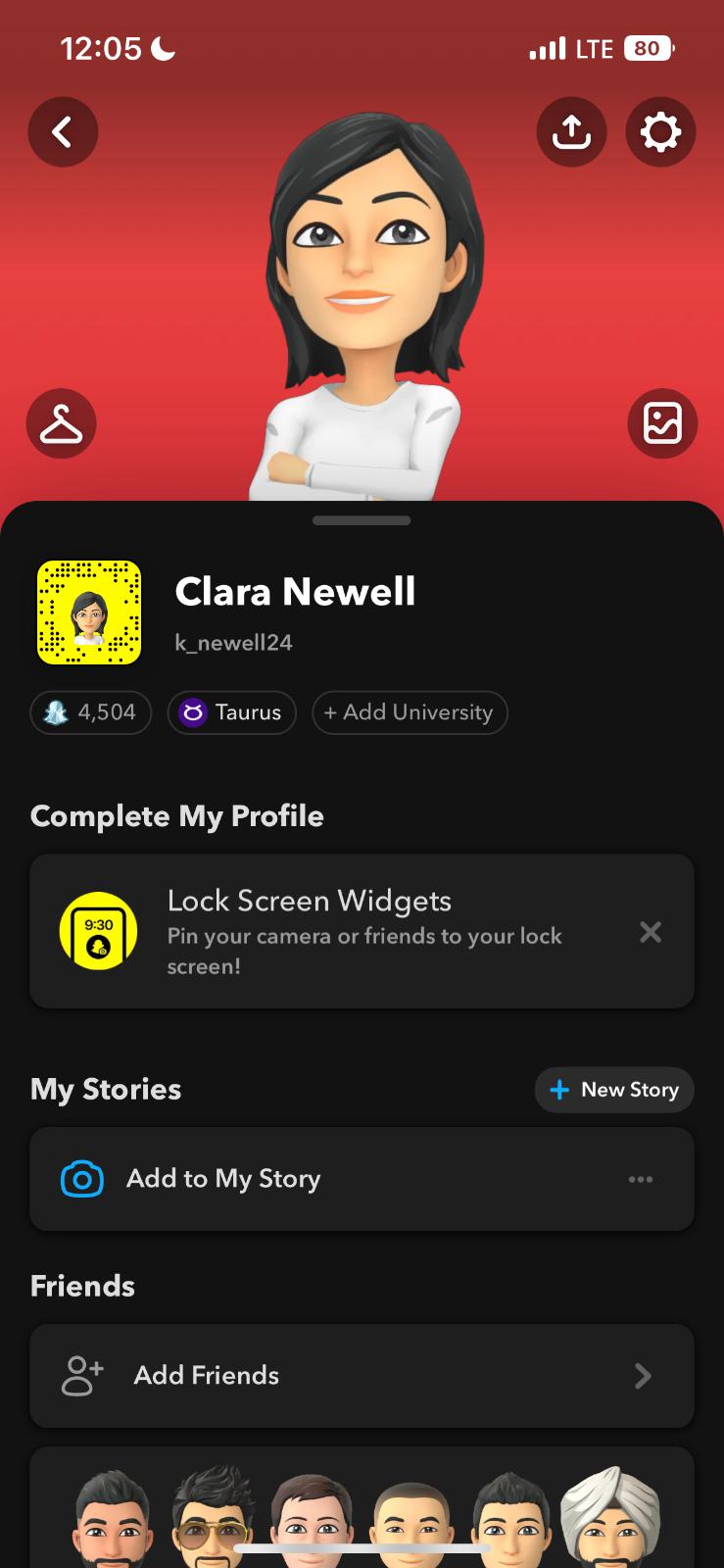View Snap score 4,504
Image resolution: width=724 pixels, height=1568 pixels.
tap(91, 712)
